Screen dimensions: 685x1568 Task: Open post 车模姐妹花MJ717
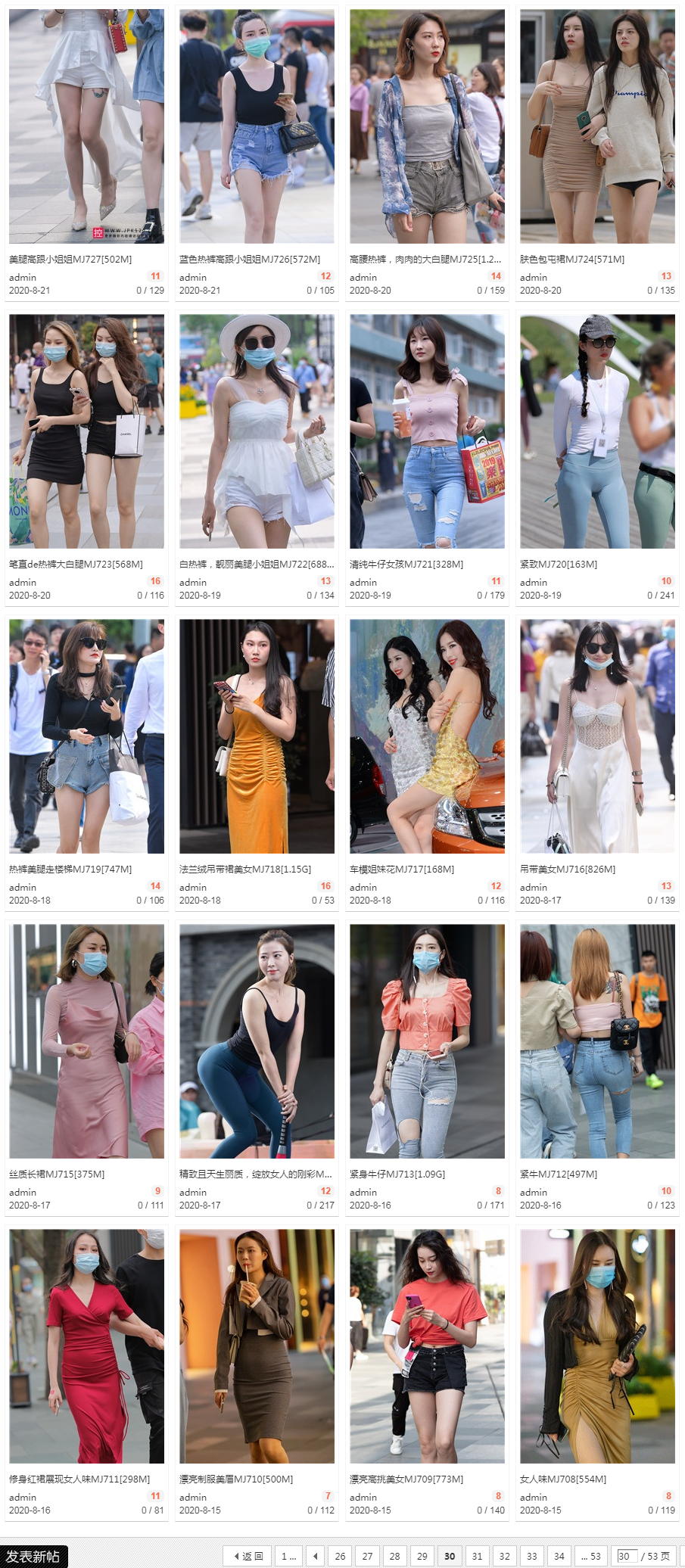pos(402,869)
